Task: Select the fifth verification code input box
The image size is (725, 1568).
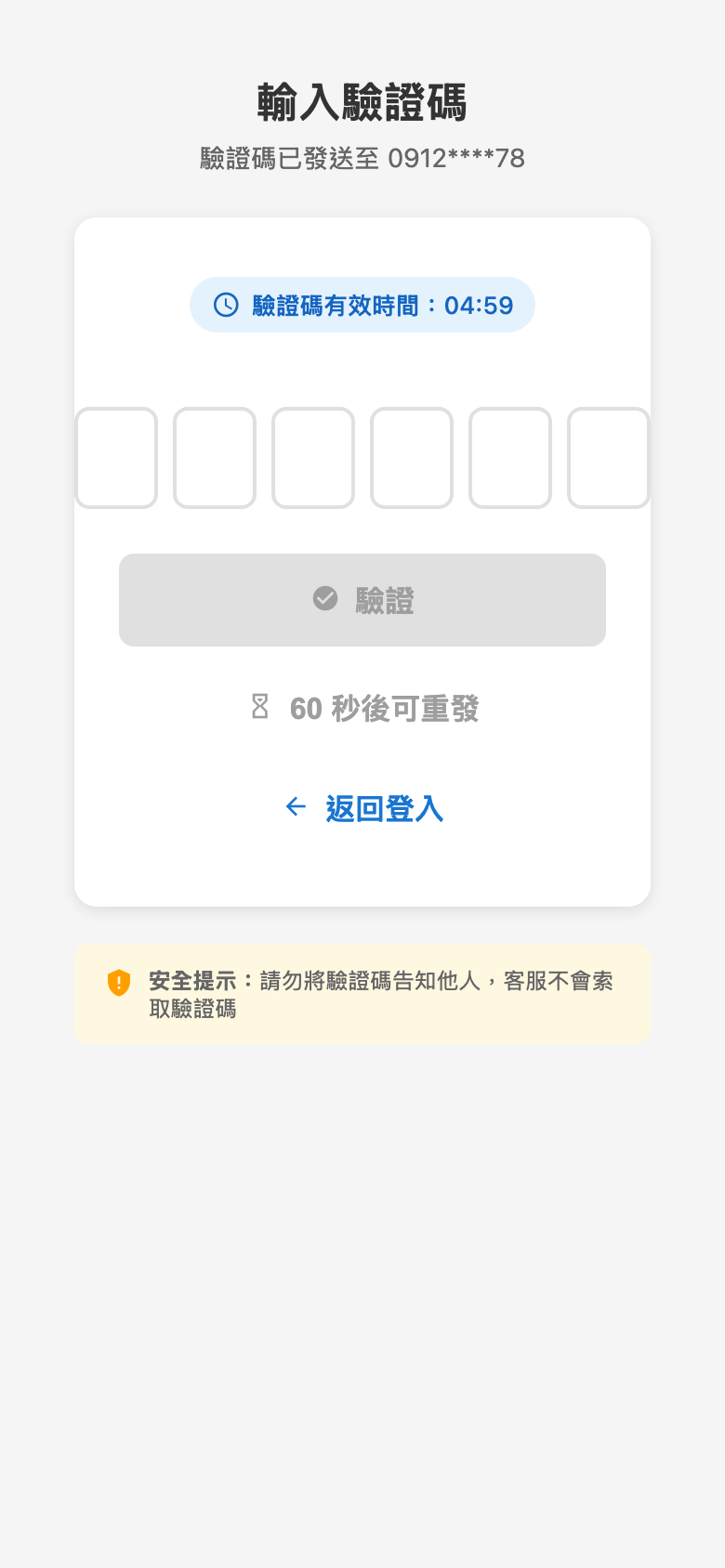Action: coord(510,457)
